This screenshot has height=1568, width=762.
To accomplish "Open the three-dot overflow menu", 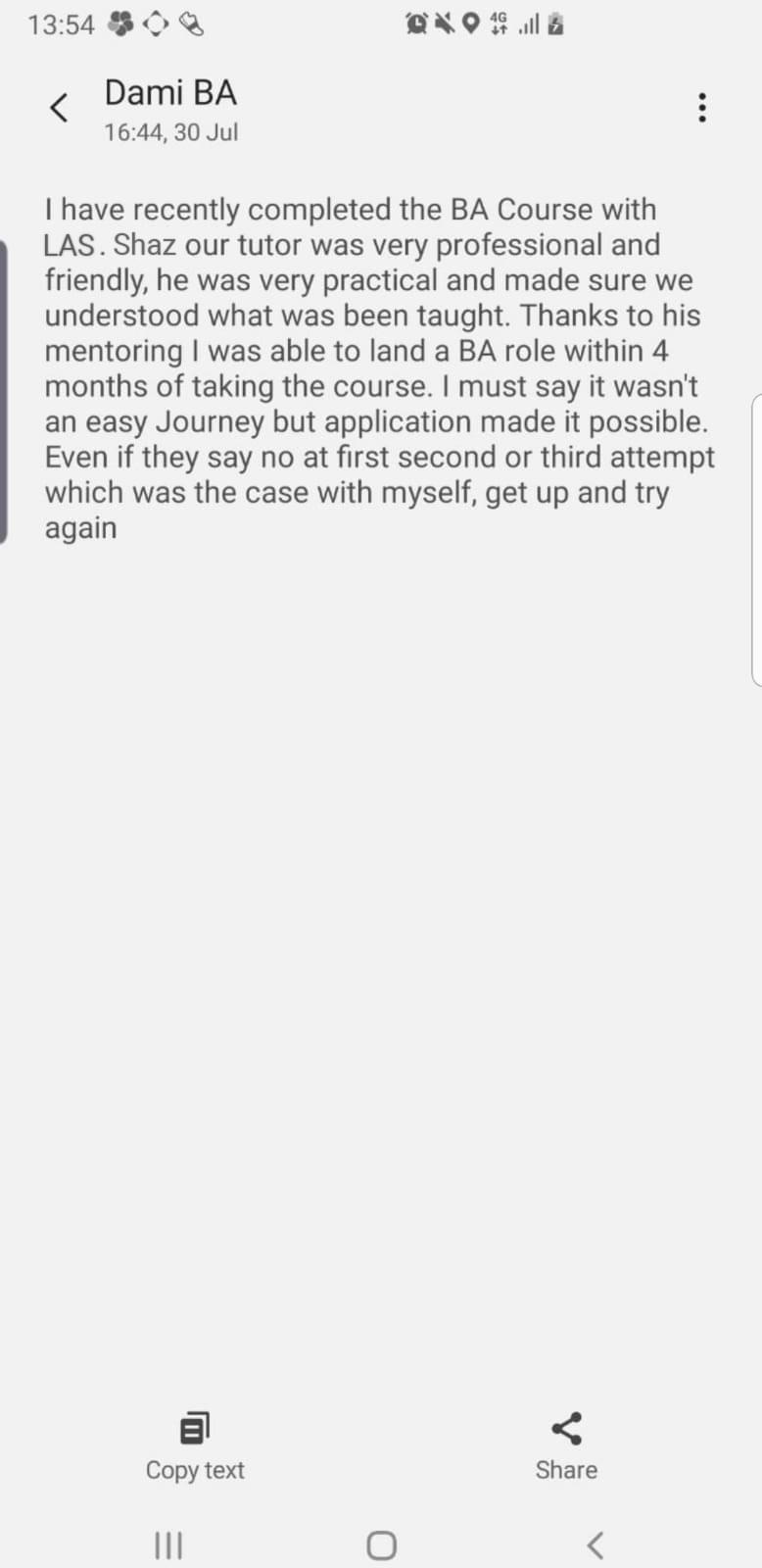I will pos(701,108).
